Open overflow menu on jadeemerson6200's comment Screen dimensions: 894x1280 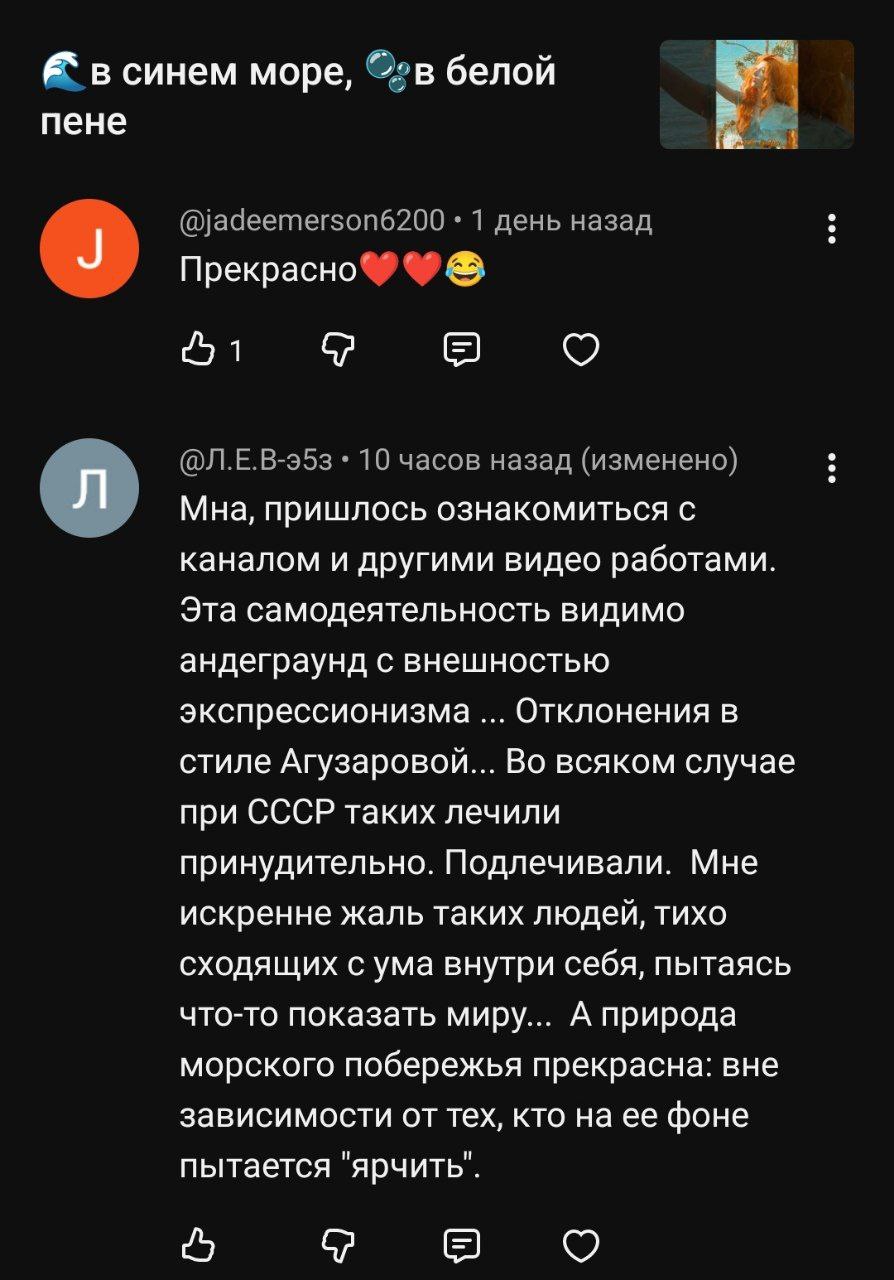coord(832,229)
